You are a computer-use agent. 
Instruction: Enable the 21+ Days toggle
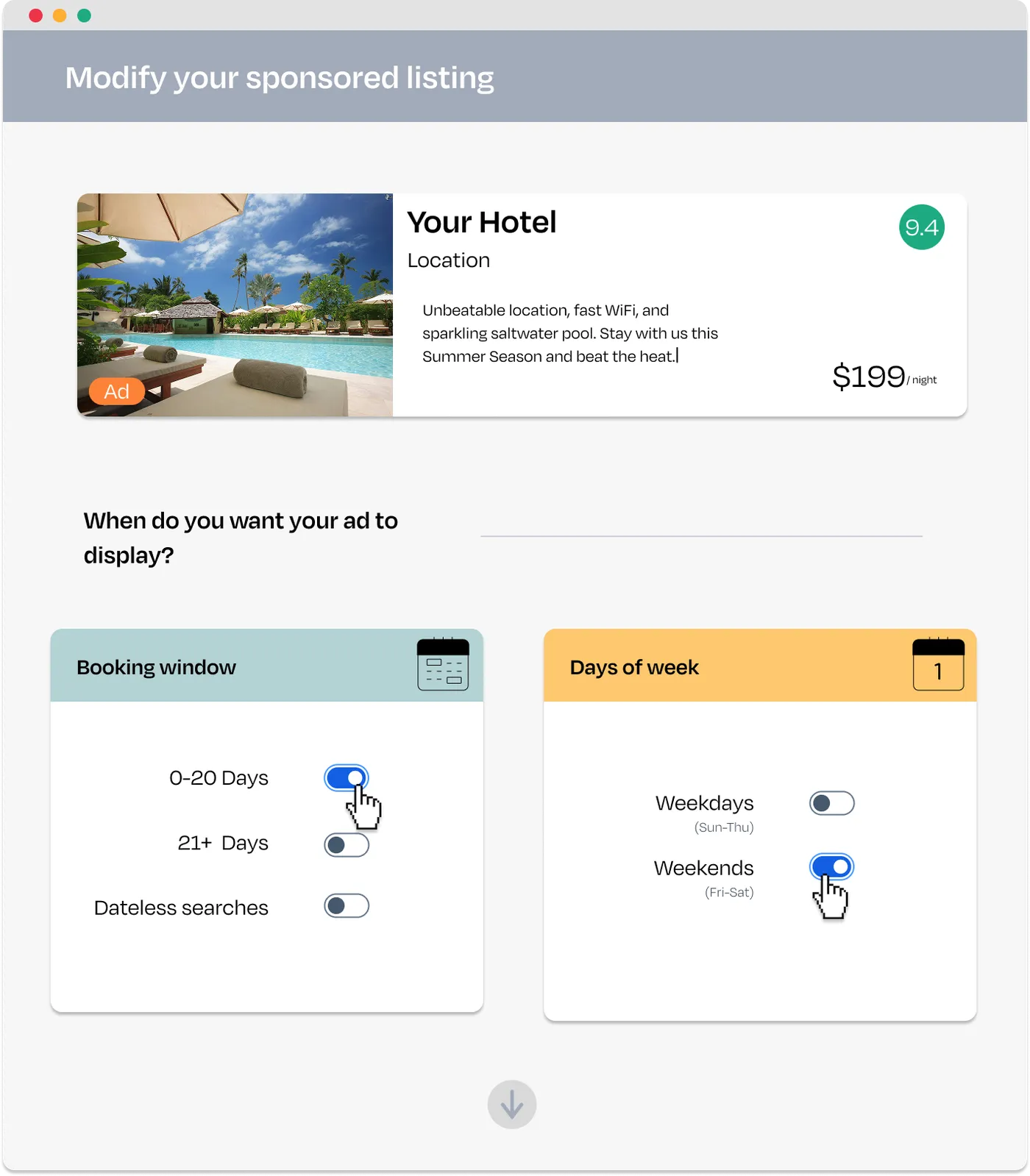(346, 845)
